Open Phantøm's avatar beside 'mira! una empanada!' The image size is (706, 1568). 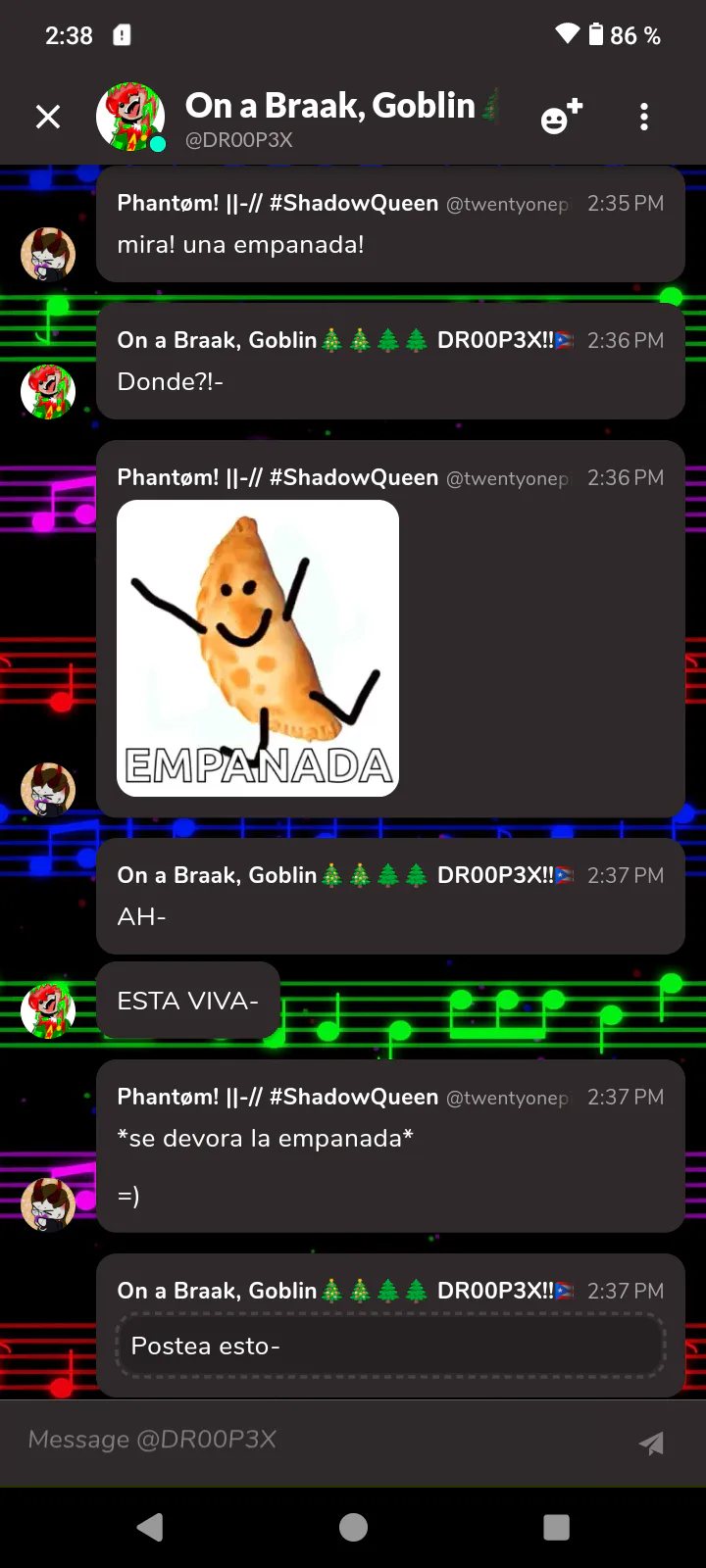pos(48,255)
